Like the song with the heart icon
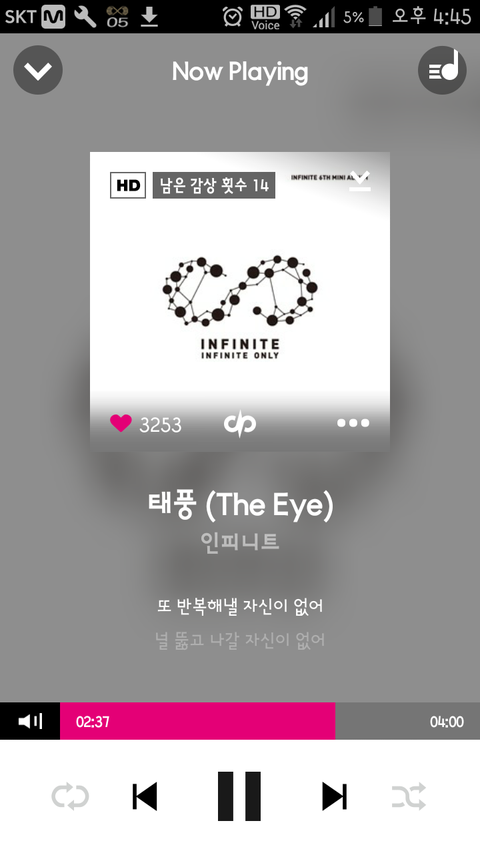This screenshot has width=480, height=853. pos(121,423)
